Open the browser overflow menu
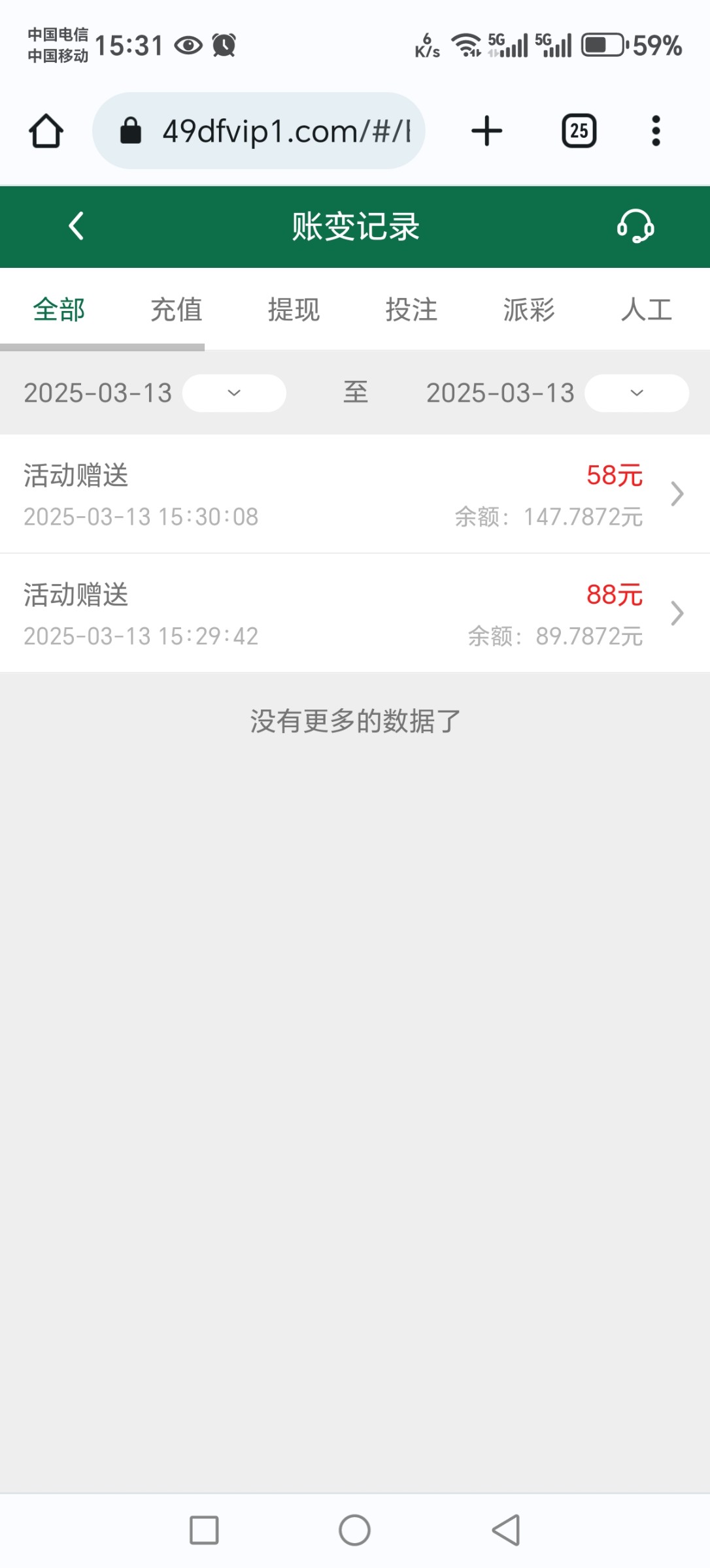The image size is (710, 1568). (656, 131)
